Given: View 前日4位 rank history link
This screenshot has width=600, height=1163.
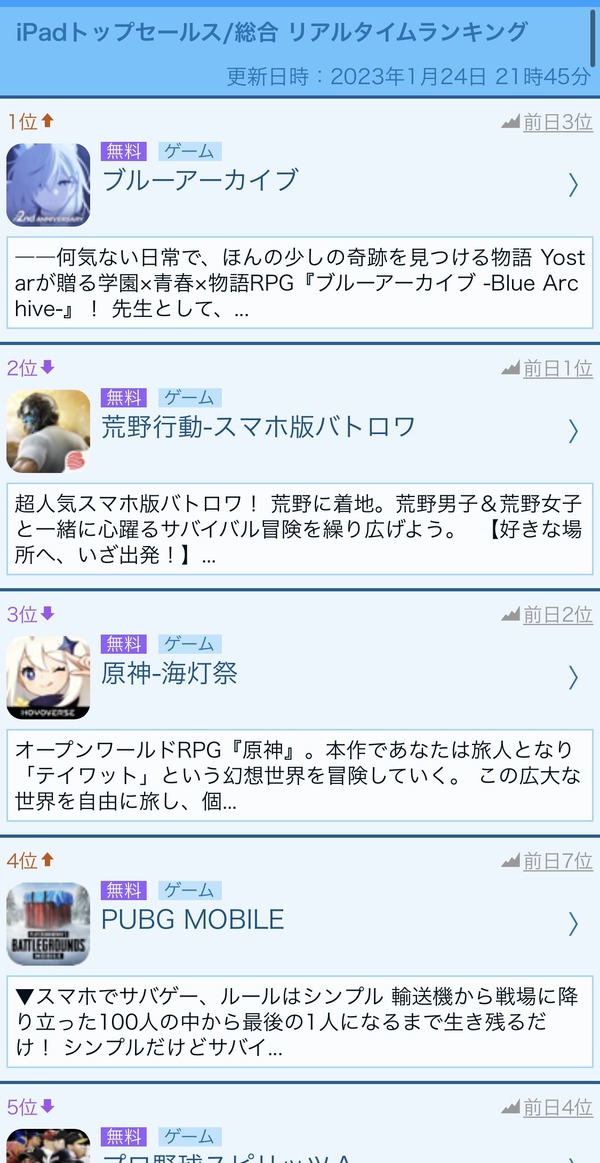Looking at the screenshot, I should click(547, 1108).
